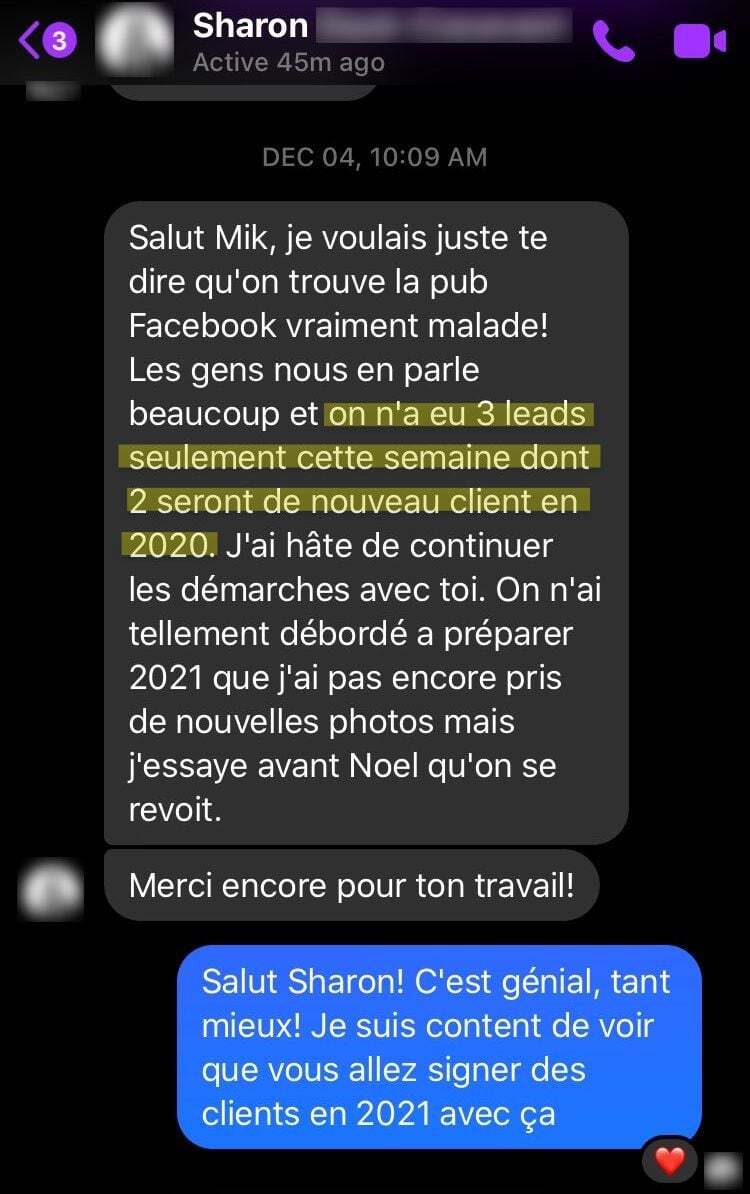Tap the heart reaction on the blue message
Viewport: 750px width, 1194px height.
669,1162
